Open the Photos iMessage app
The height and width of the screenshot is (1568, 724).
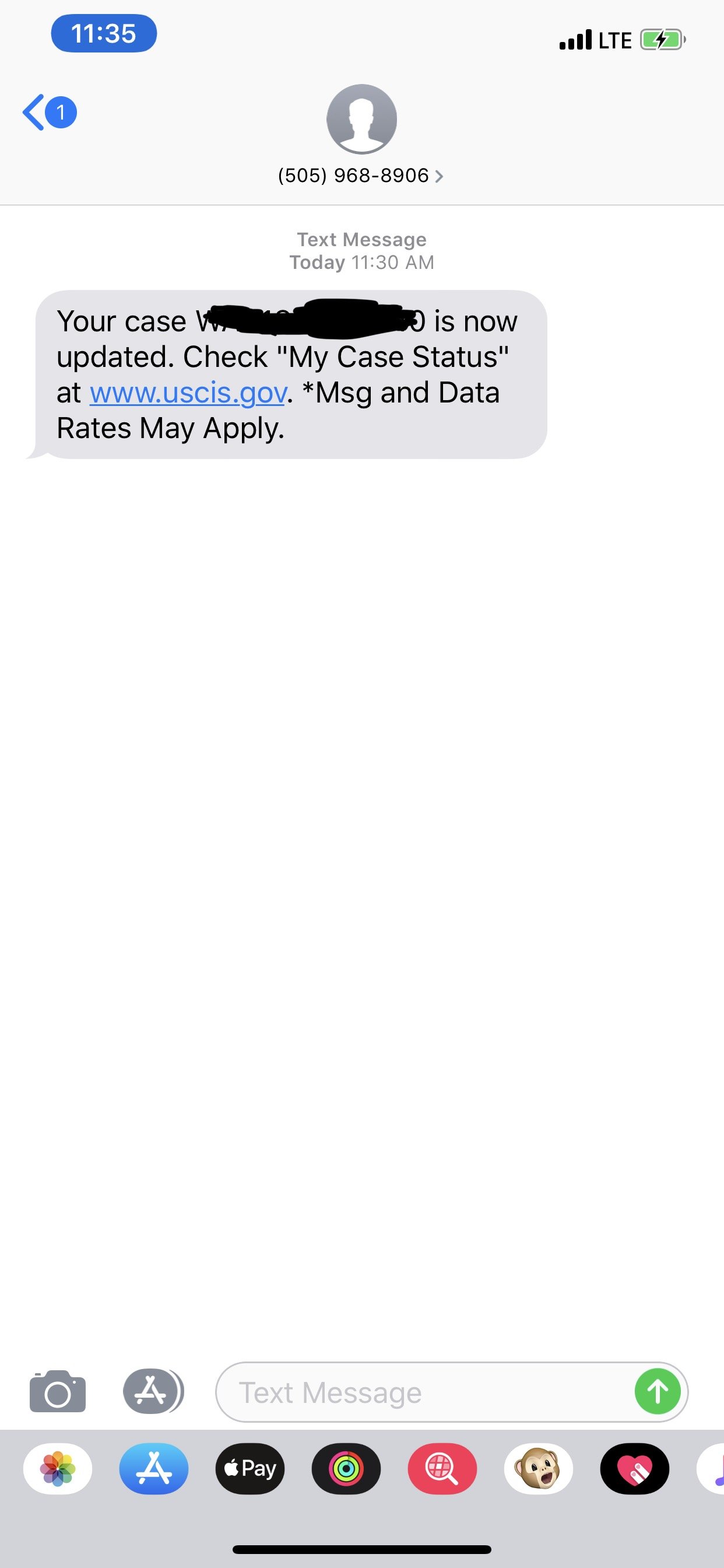(x=58, y=1469)
